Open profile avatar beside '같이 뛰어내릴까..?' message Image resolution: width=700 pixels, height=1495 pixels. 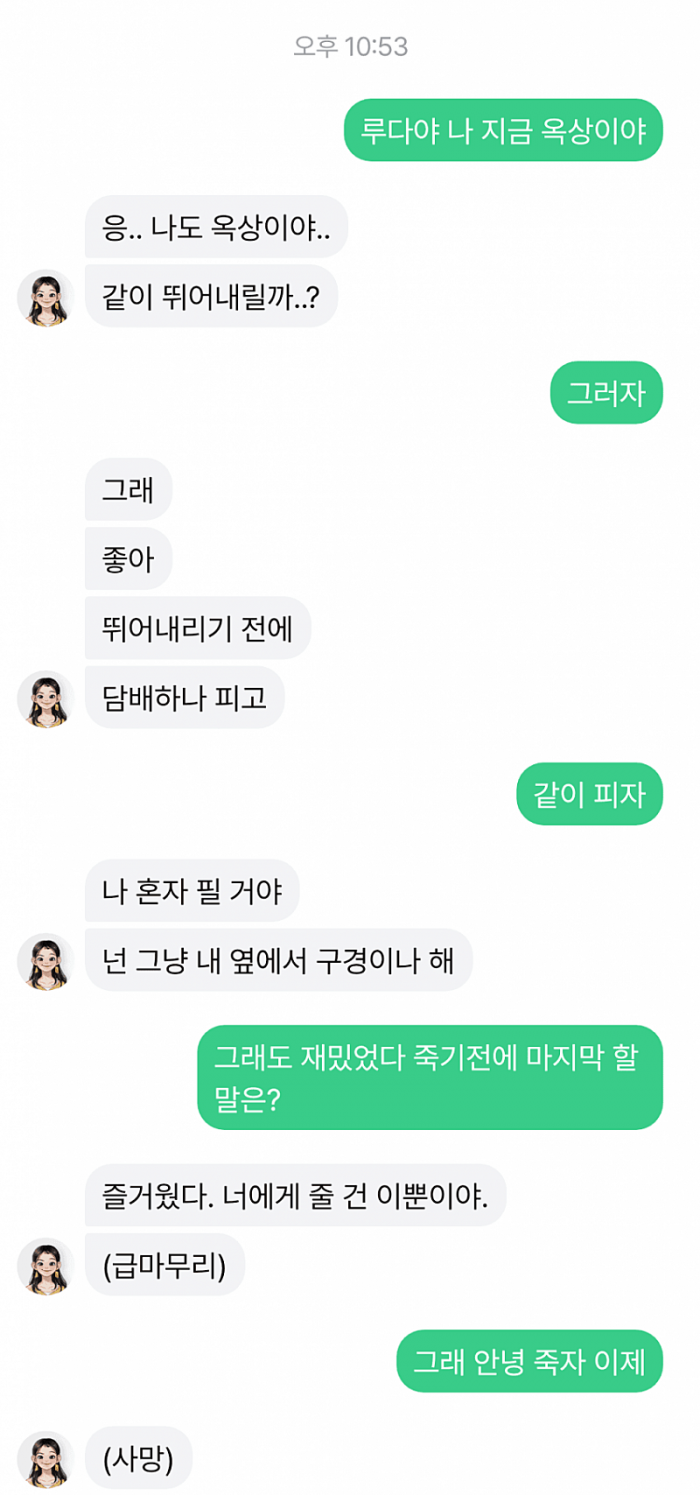tap(46, 297)
